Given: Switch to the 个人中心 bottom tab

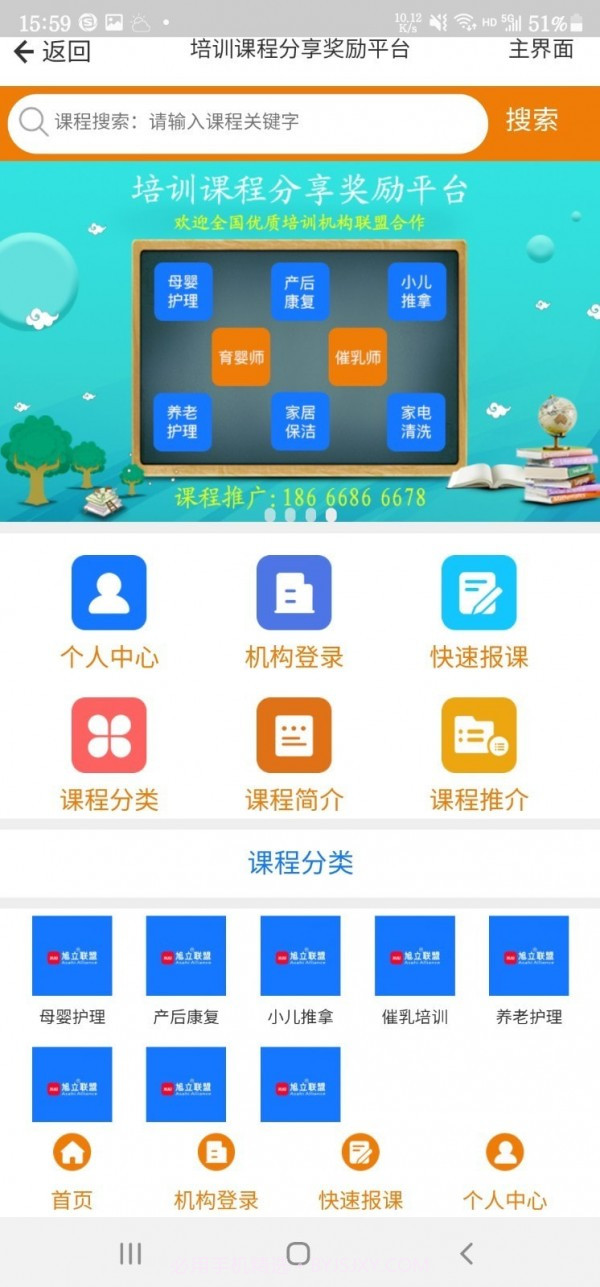Looking at the screenshot, I should [504, 1170].
